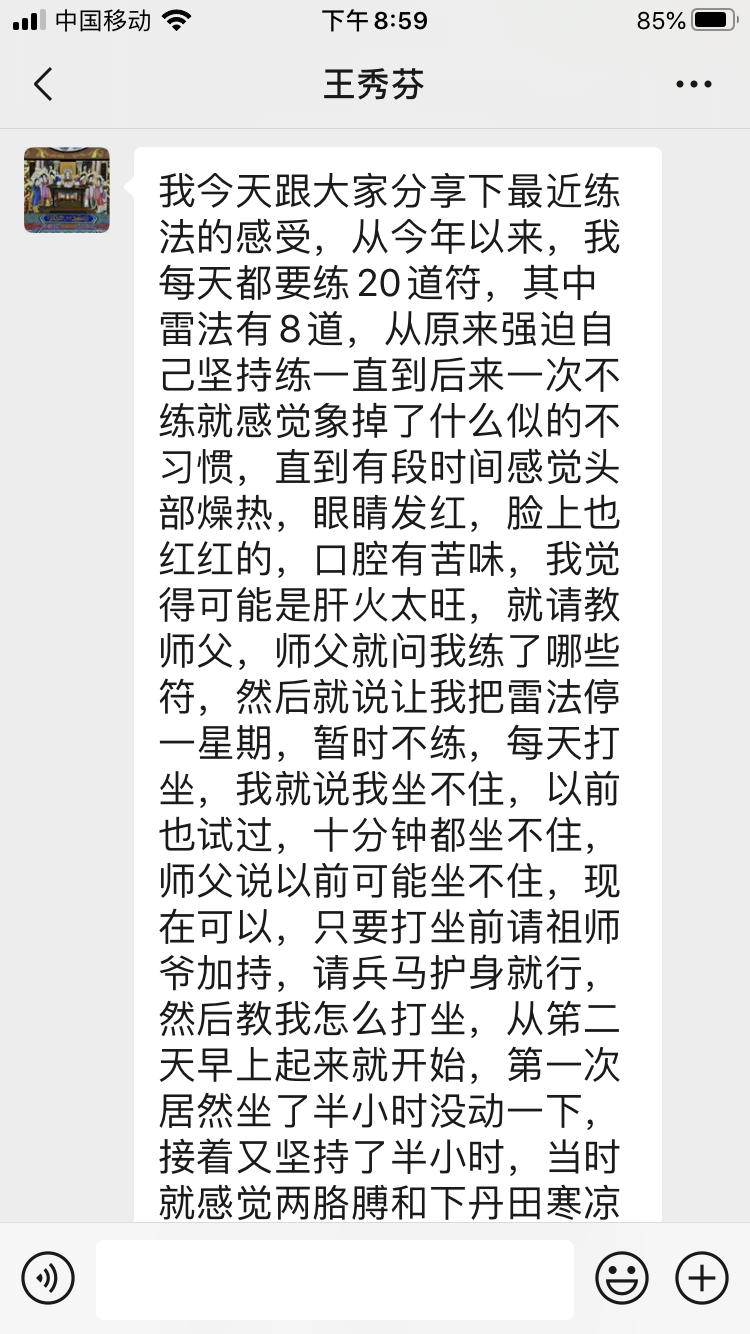Go back from the 王秀芬 chat

[x=43, y=84]
